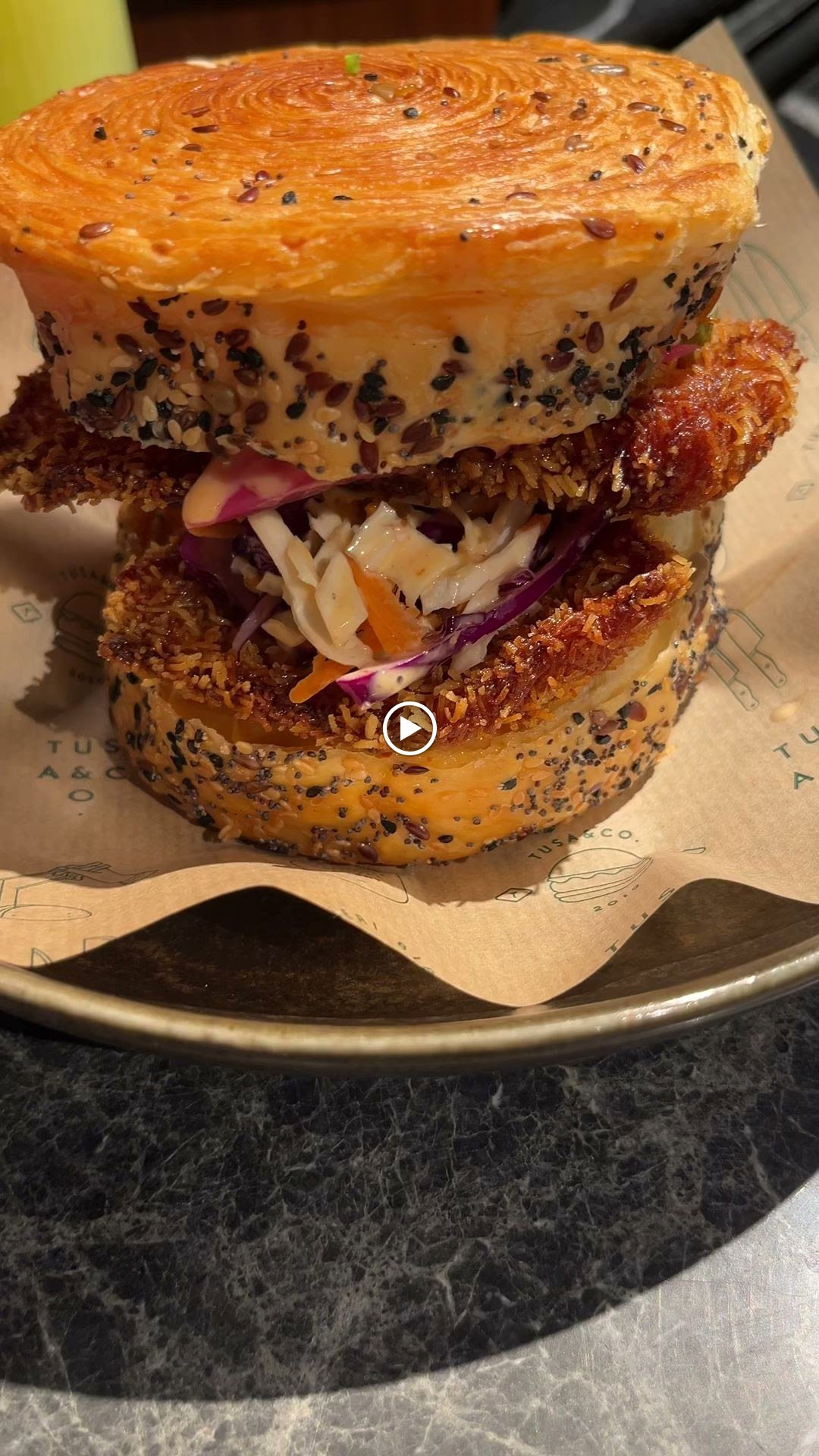Screen dimensions: 819x1456
Task: Play the burger video
Action: pyautogui.click(x=409, y=729)
